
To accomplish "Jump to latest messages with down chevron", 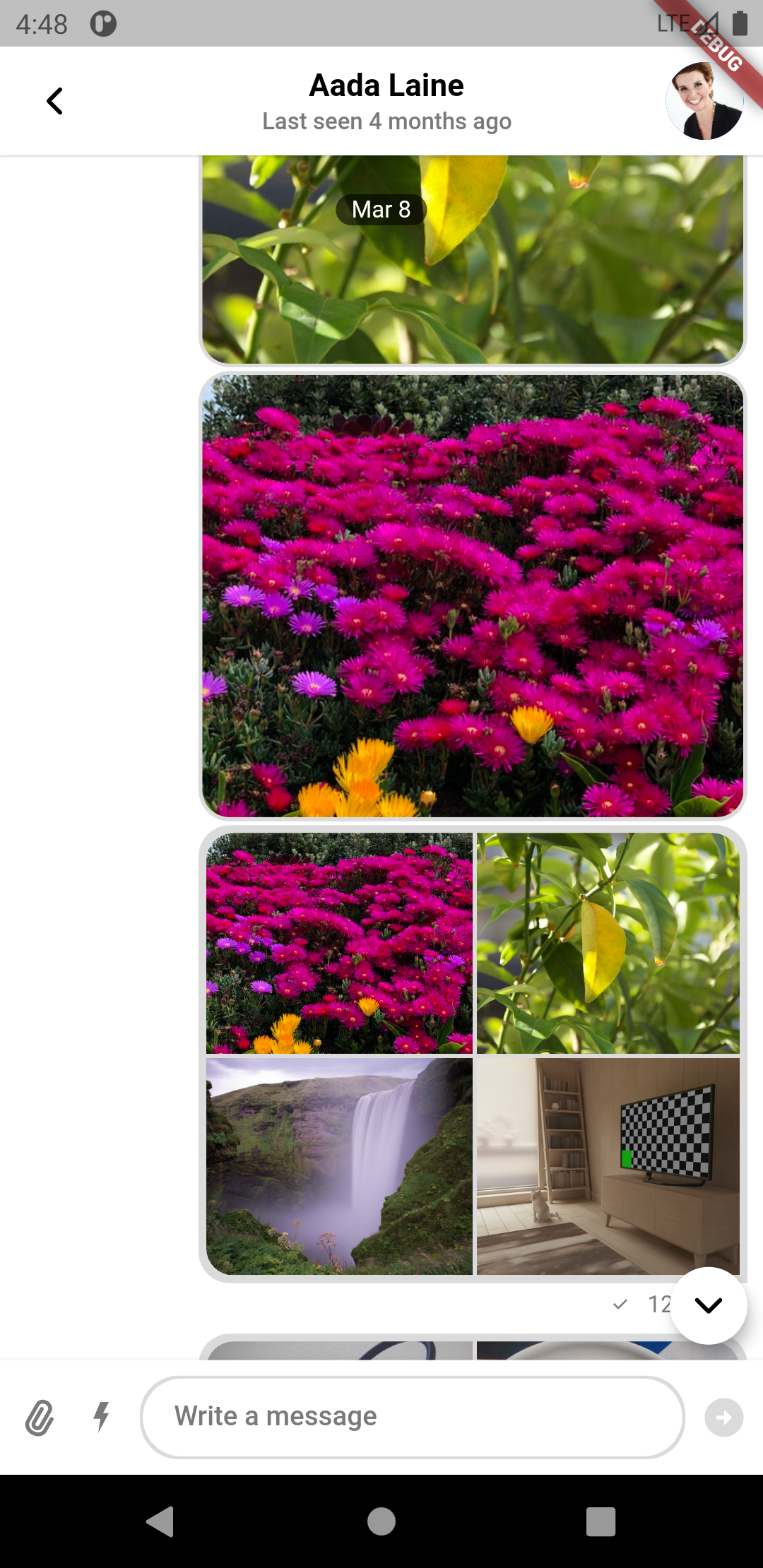I will tap(708, 1305).
